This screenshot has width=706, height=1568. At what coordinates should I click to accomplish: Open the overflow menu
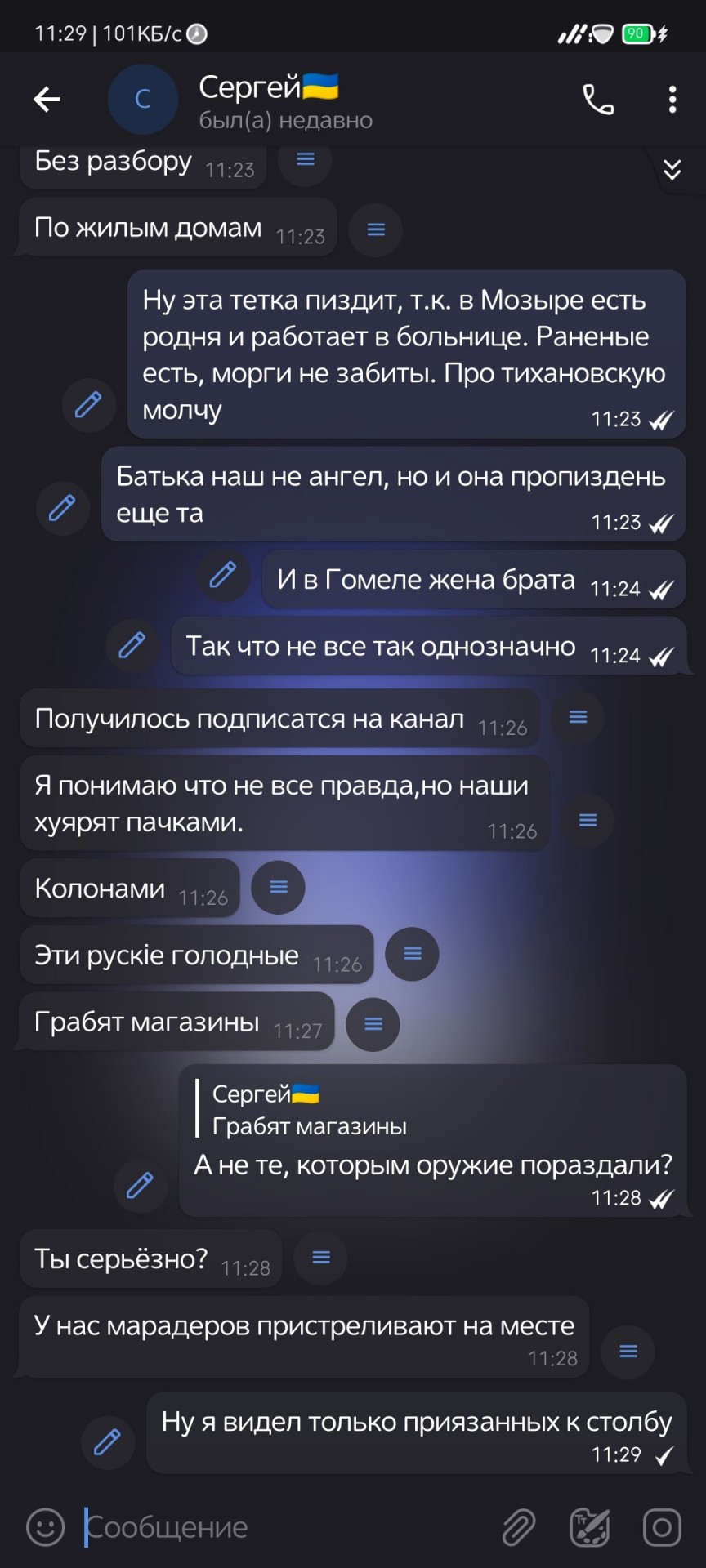[672, 100]
